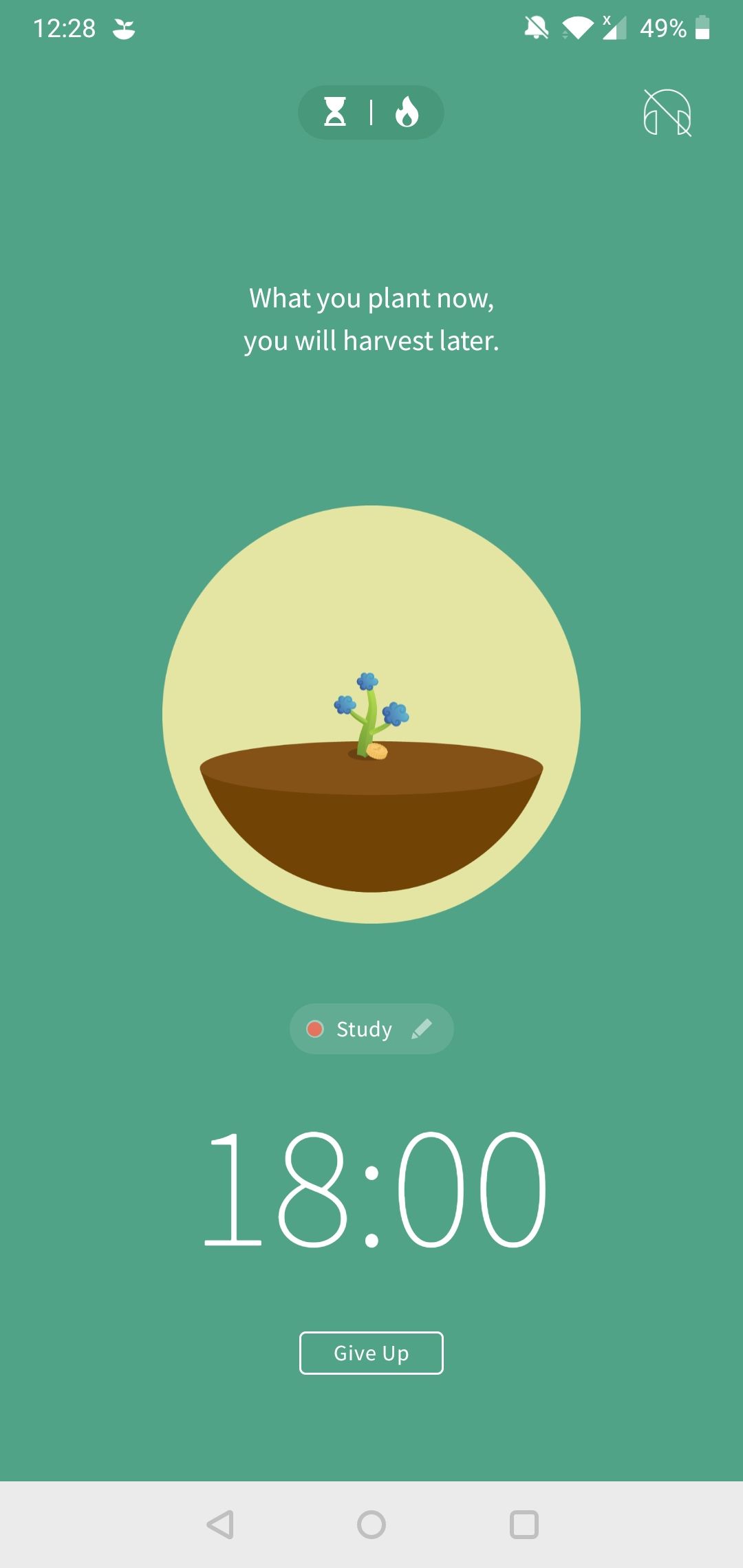Open the muted headphones sound settings
Image resolution: width=743 pixels, height=1568 pixels.
tap(667, 113)
